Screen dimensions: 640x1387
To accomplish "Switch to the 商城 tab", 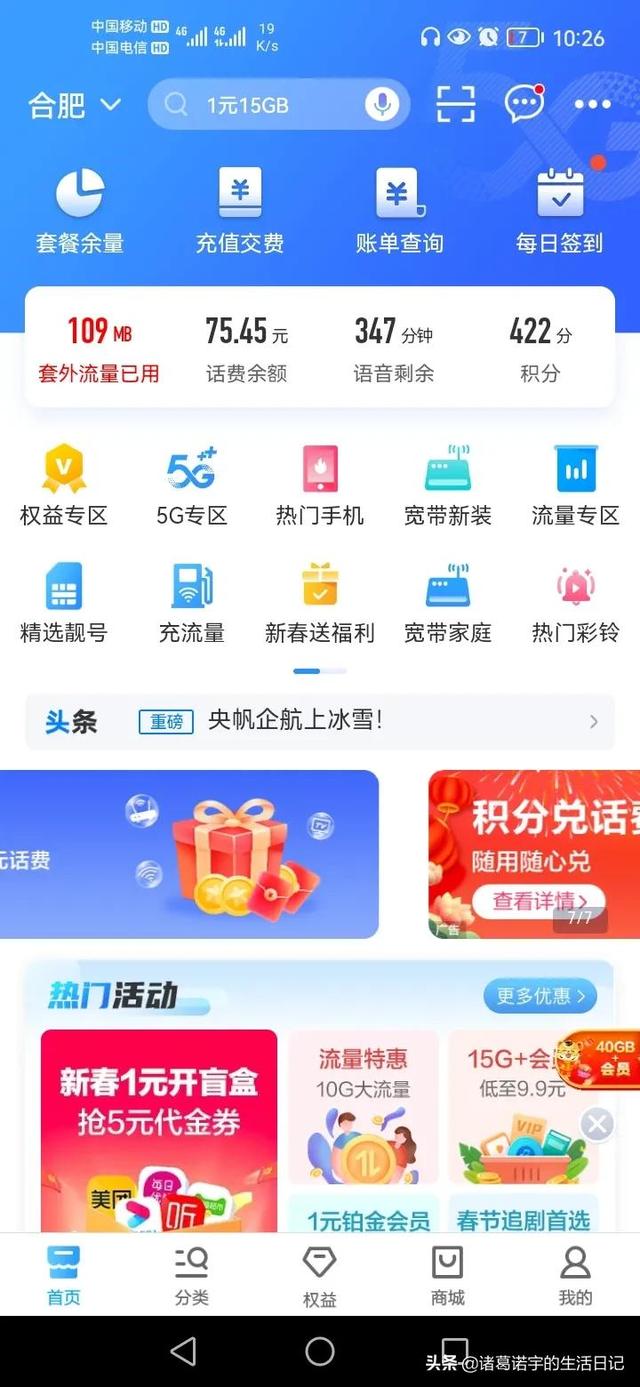I will (447, 1275).
